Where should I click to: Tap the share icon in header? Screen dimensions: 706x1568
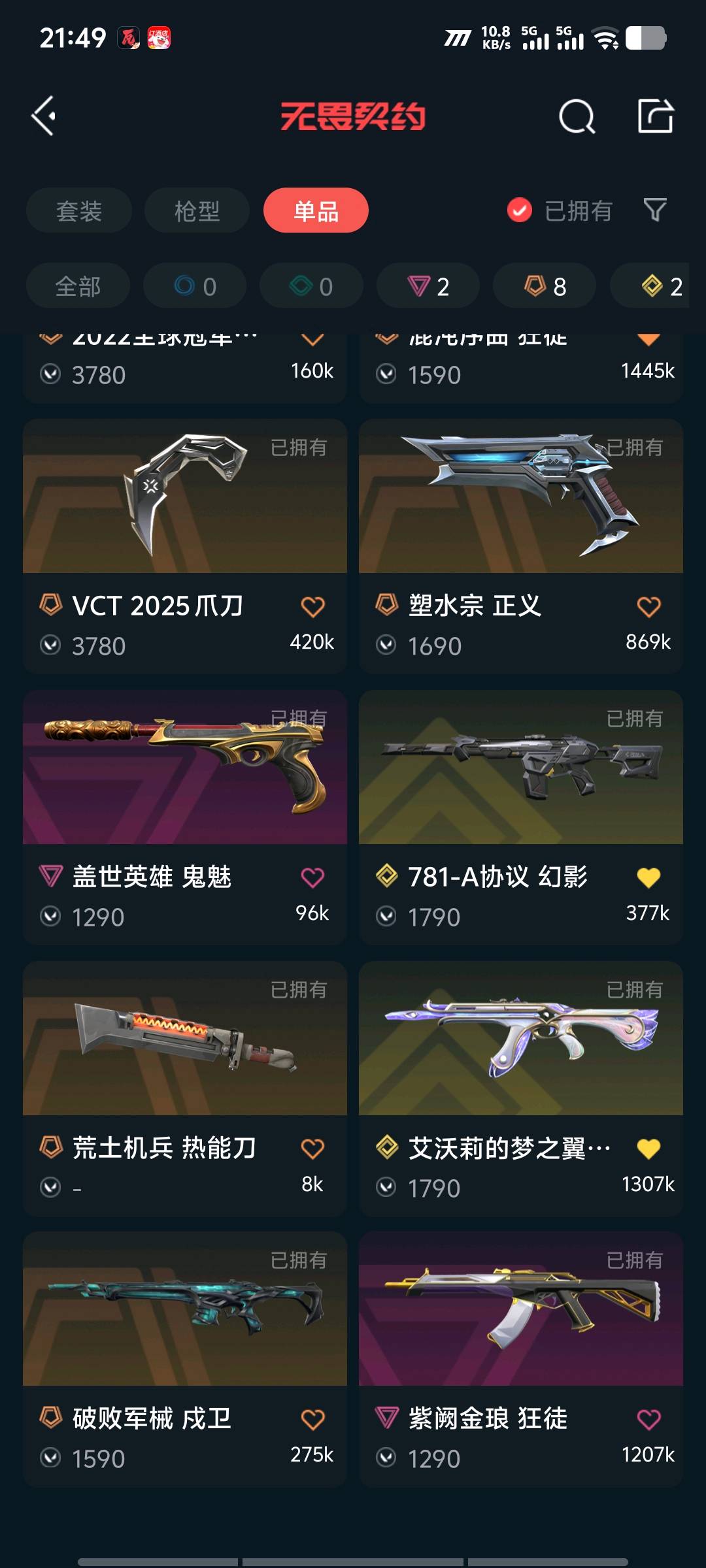(x=655, y=116)
